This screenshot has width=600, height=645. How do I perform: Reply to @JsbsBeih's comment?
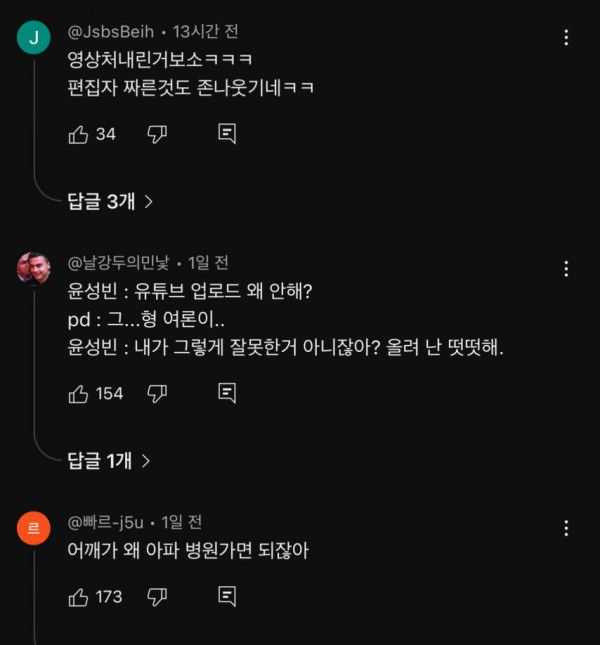tap(227, 134)
